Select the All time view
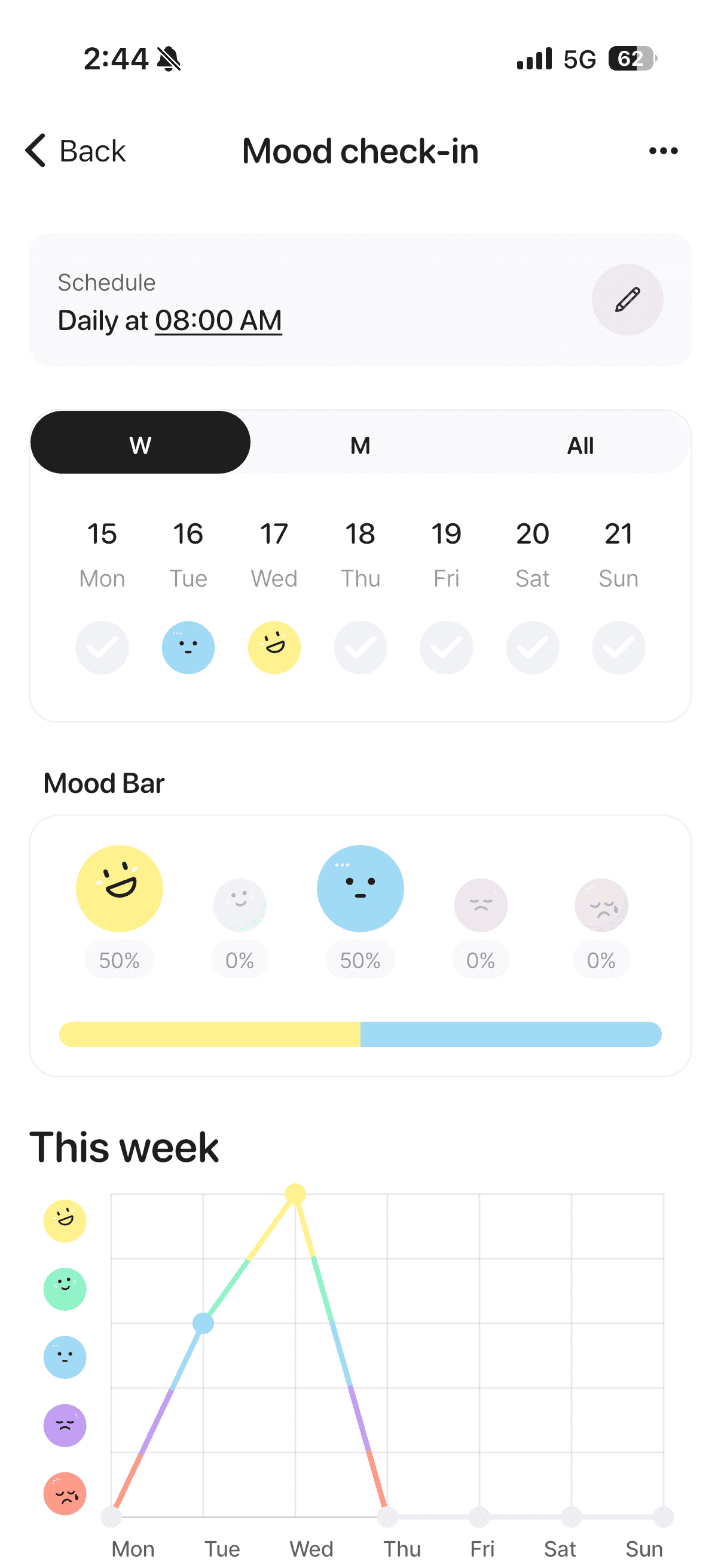 (x=580, y=445)
